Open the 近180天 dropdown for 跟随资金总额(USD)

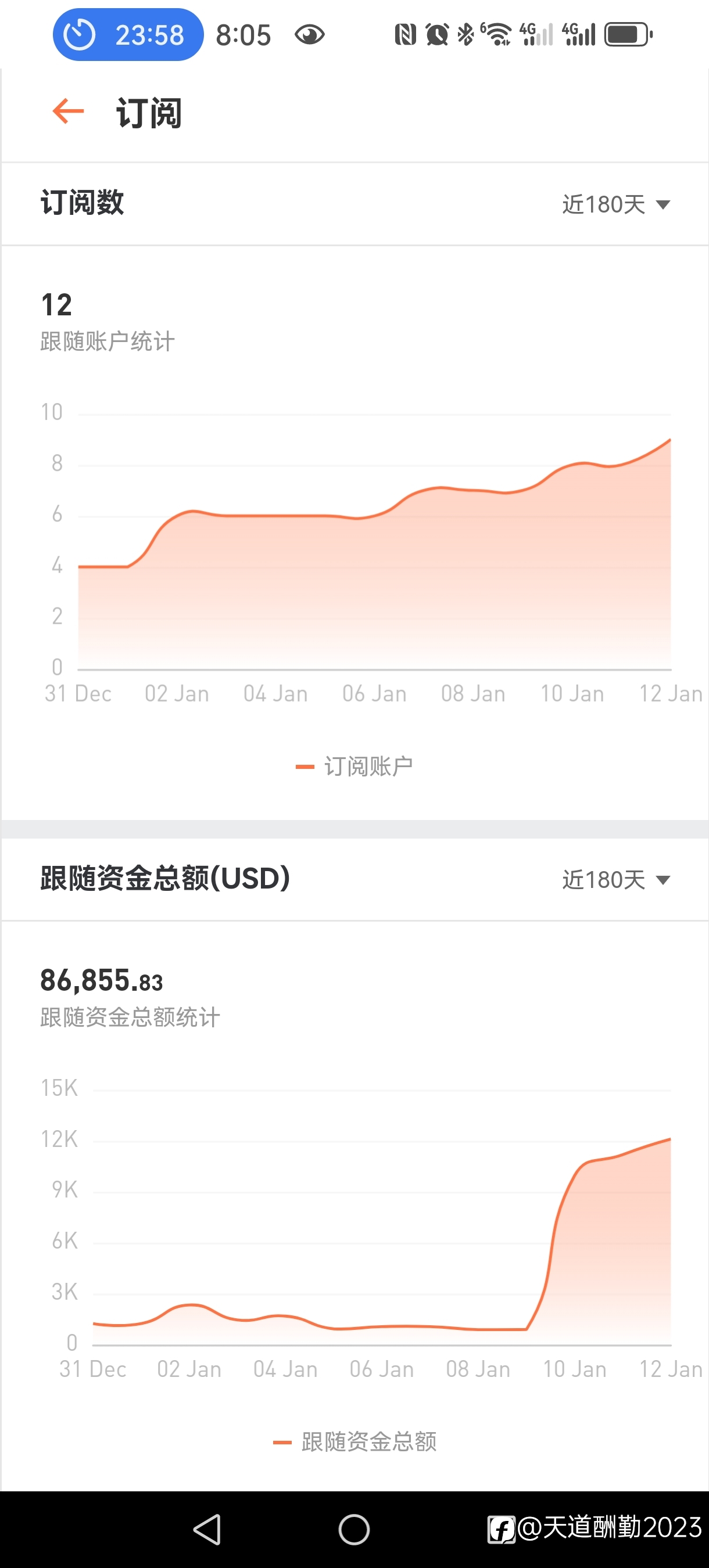(616, 880)
